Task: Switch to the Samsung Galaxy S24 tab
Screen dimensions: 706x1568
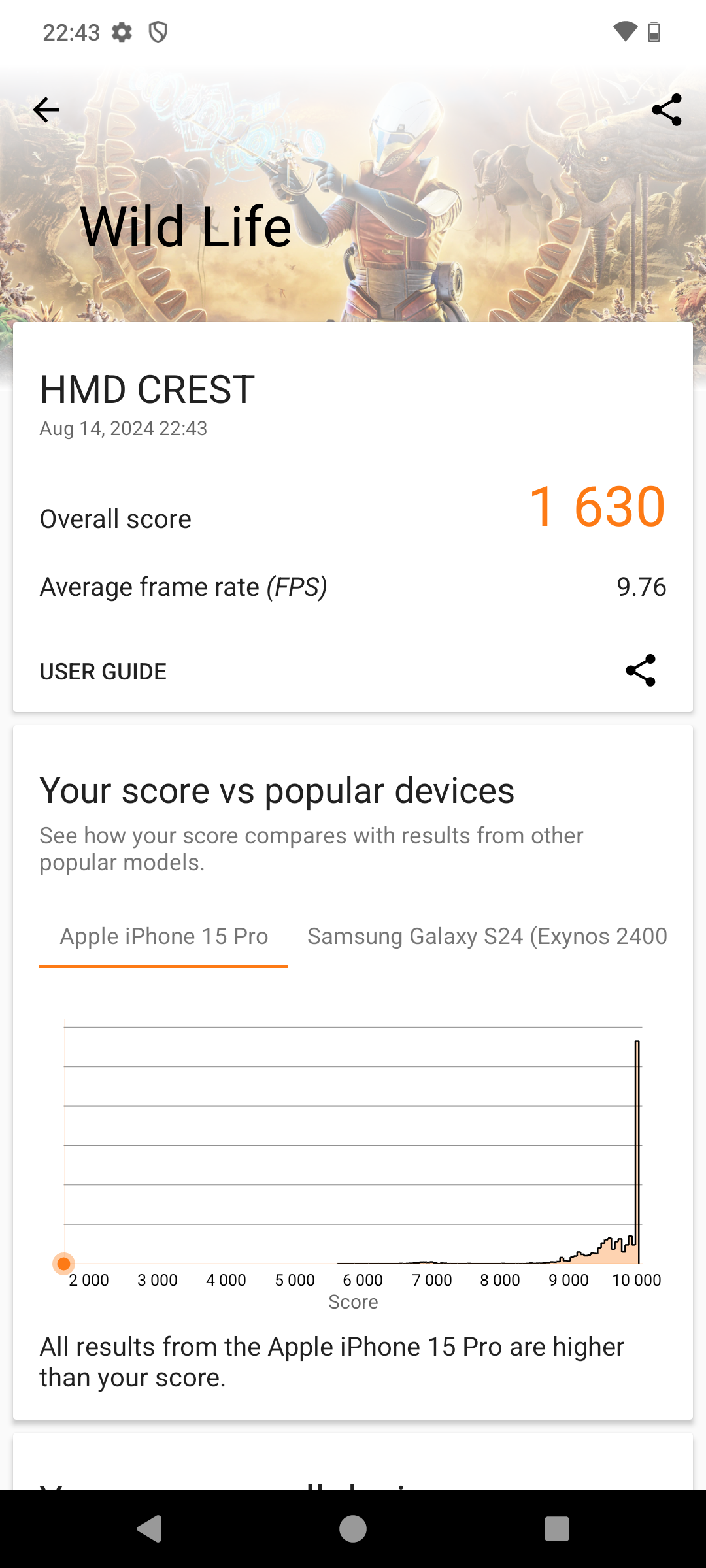Action: click(487, 937)
